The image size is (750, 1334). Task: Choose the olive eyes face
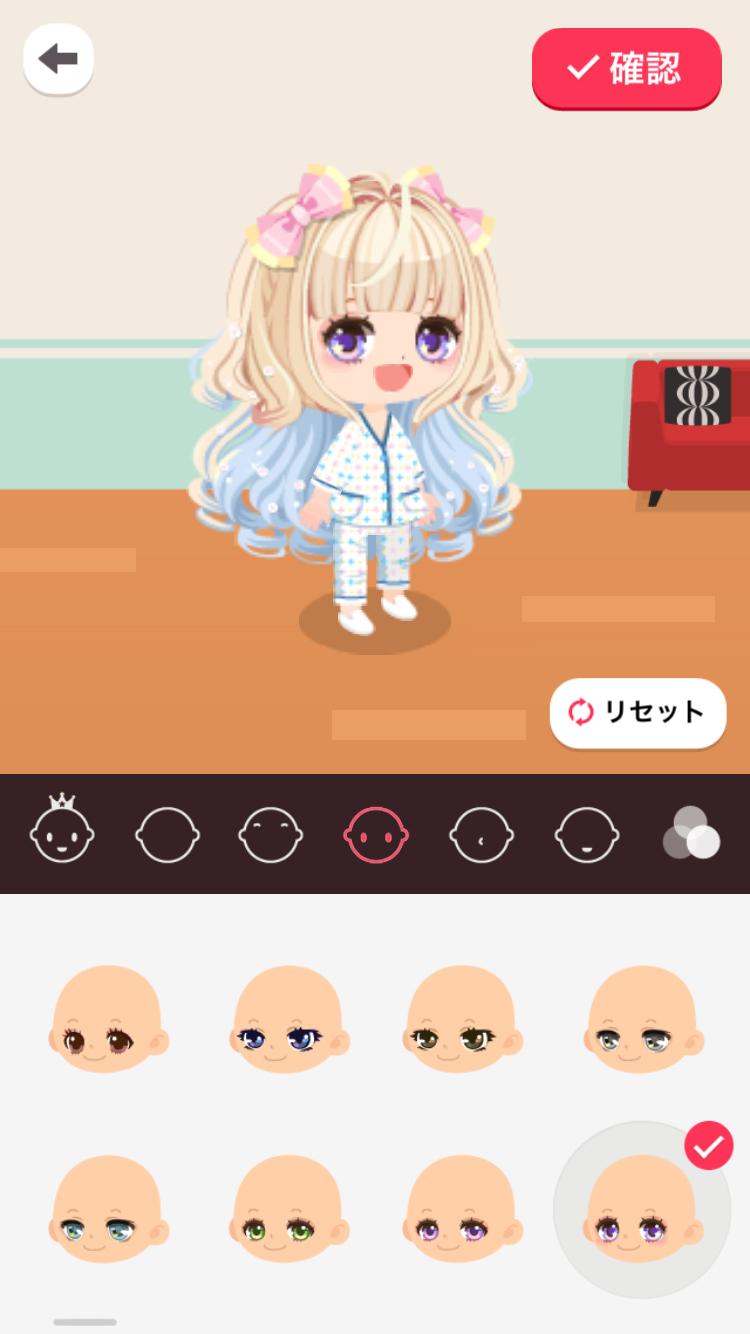(462, 1020)
